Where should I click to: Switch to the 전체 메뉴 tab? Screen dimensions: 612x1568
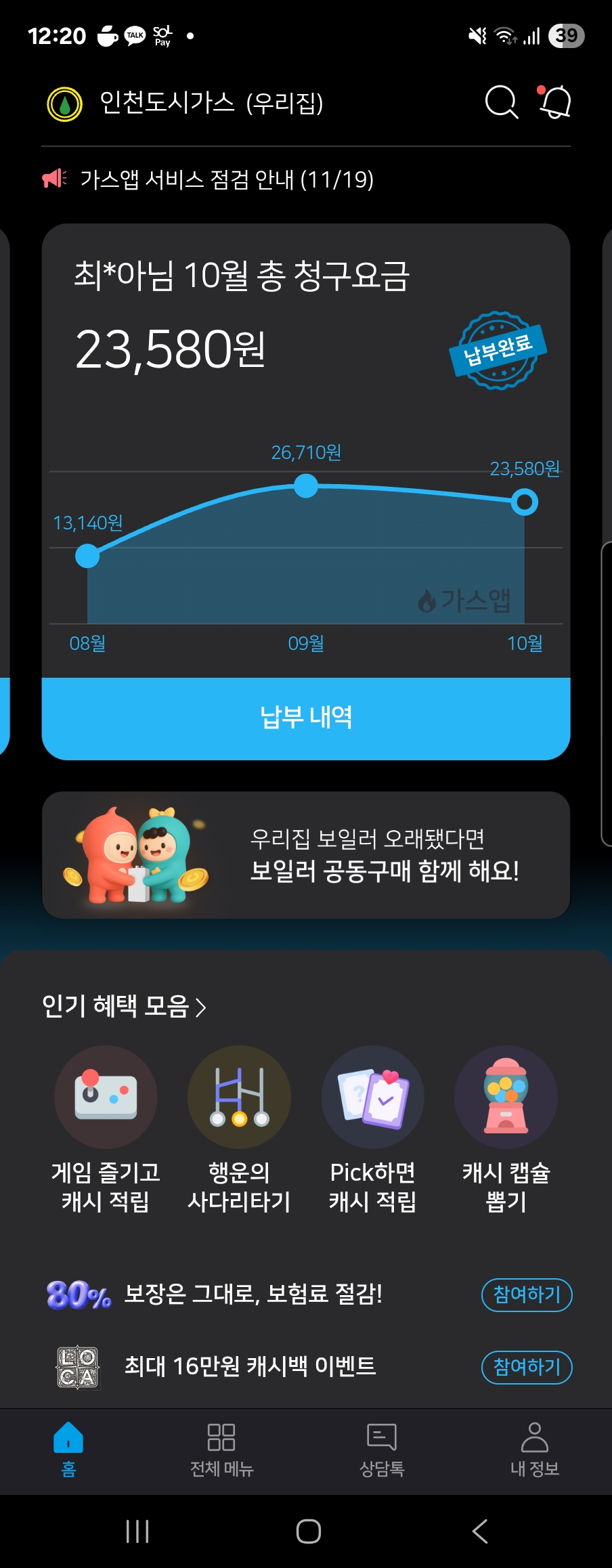(221, 1449)
